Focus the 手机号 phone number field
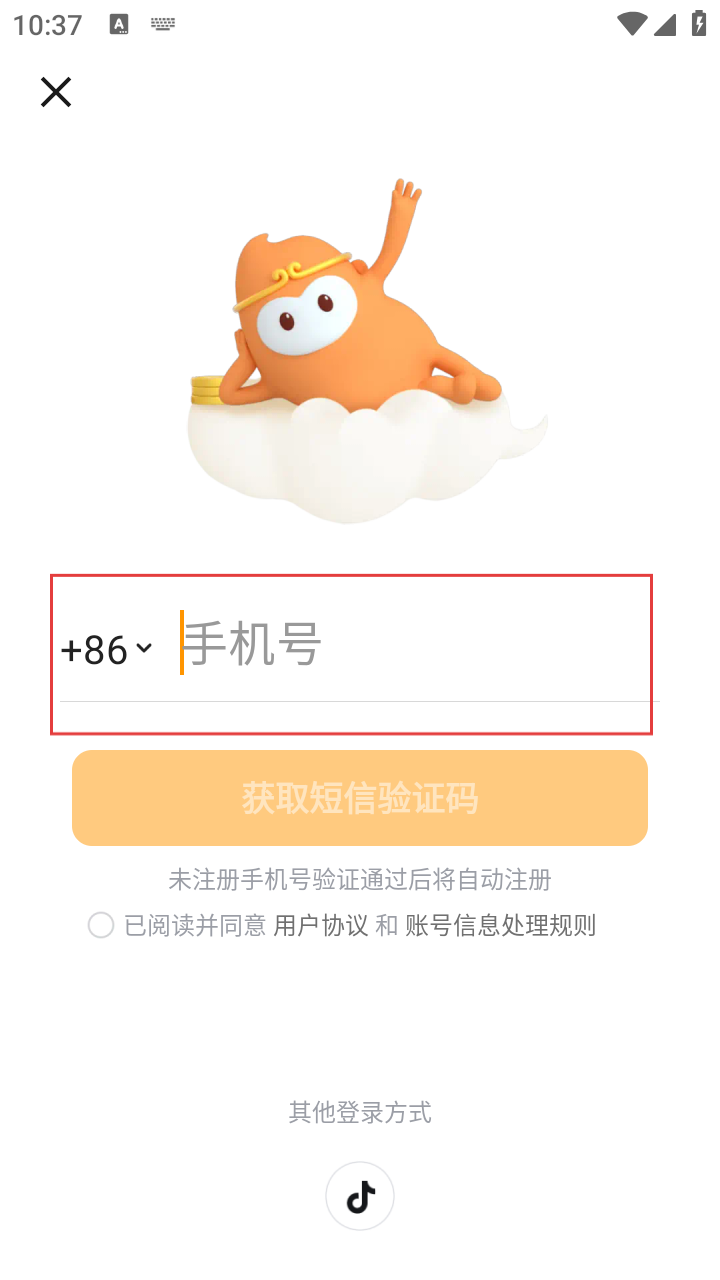 tap(410, 645)
